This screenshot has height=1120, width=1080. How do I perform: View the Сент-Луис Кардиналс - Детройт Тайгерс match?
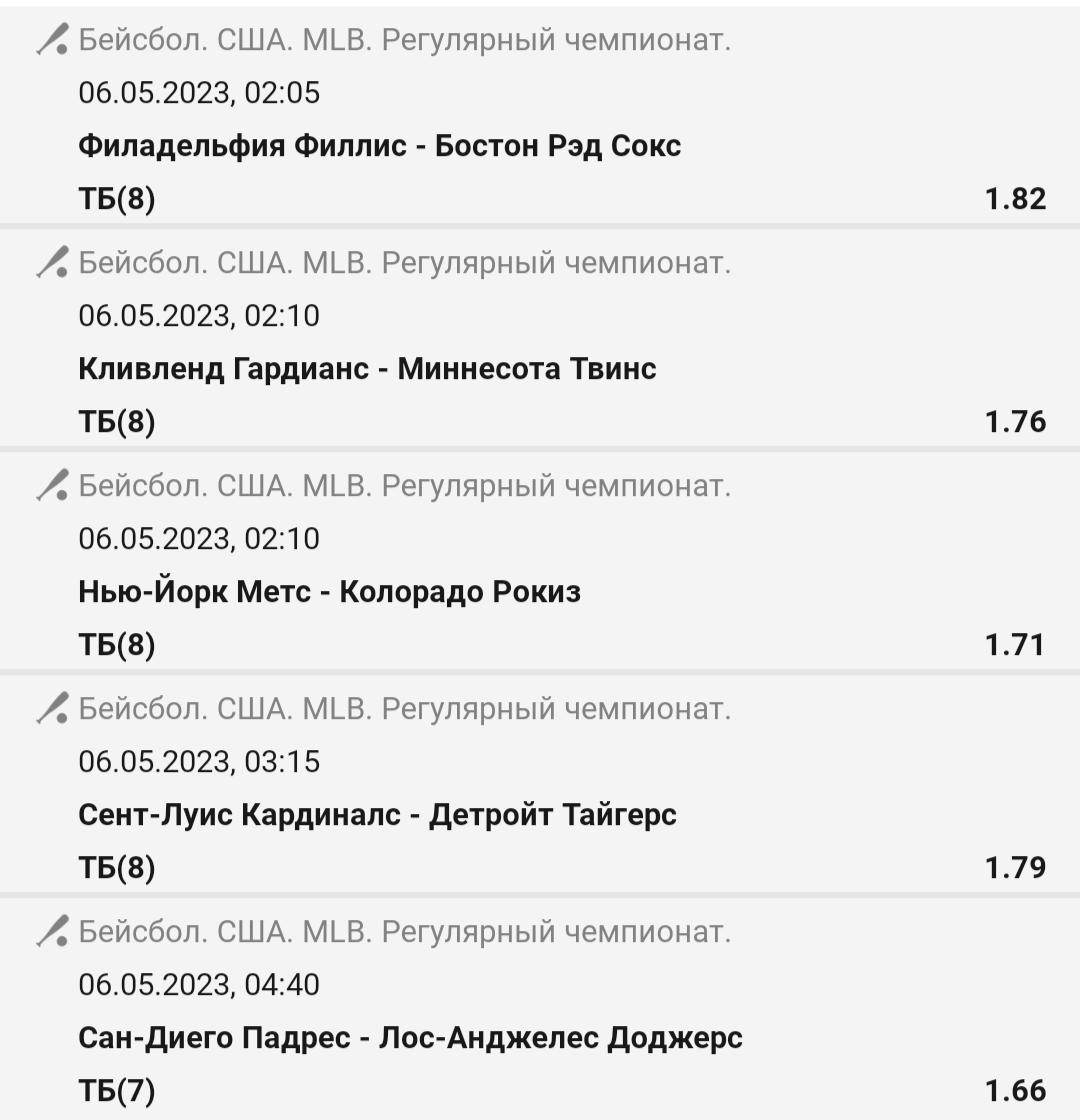click(377, 815)
